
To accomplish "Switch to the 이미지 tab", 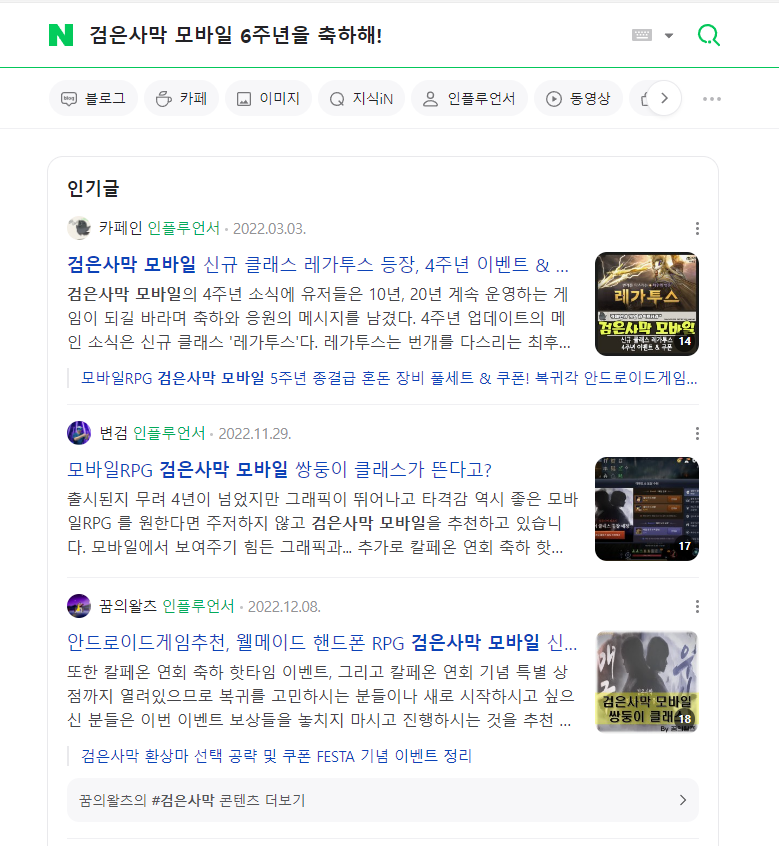I will pos(268,99).
